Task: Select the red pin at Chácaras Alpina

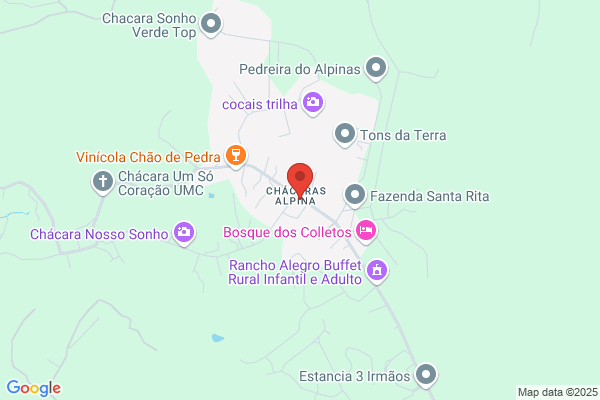Action: click(300, 181)
